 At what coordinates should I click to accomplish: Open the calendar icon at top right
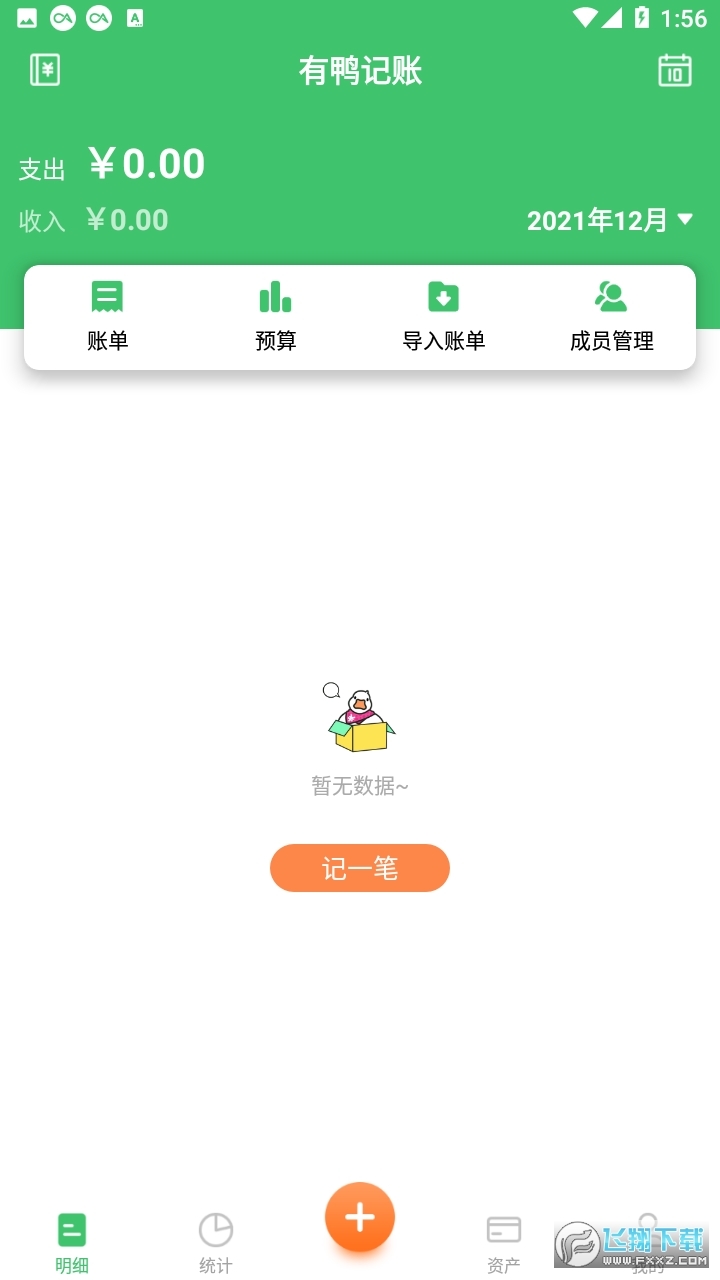click(676, 70)
